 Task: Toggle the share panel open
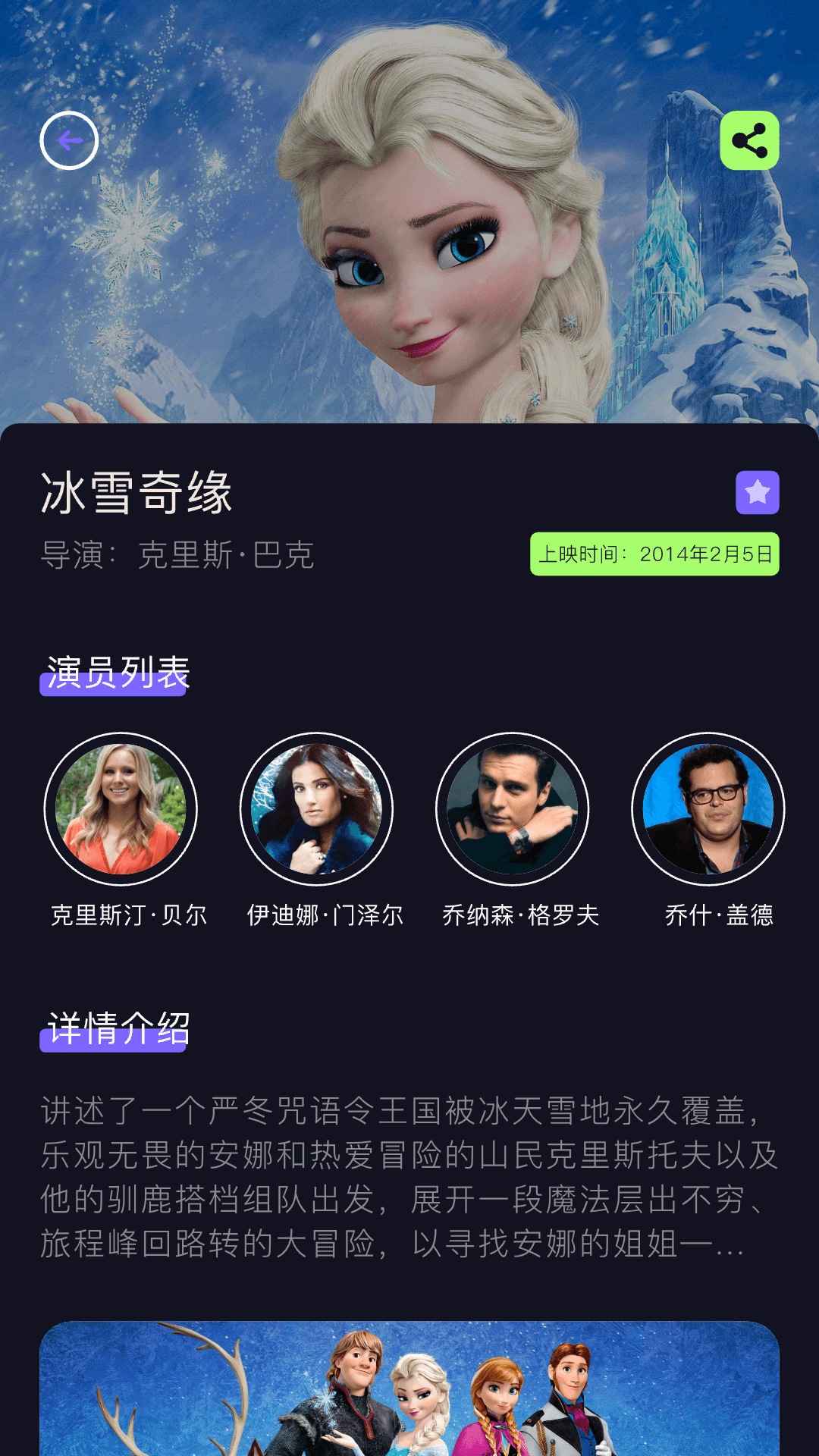click(749, 140)
